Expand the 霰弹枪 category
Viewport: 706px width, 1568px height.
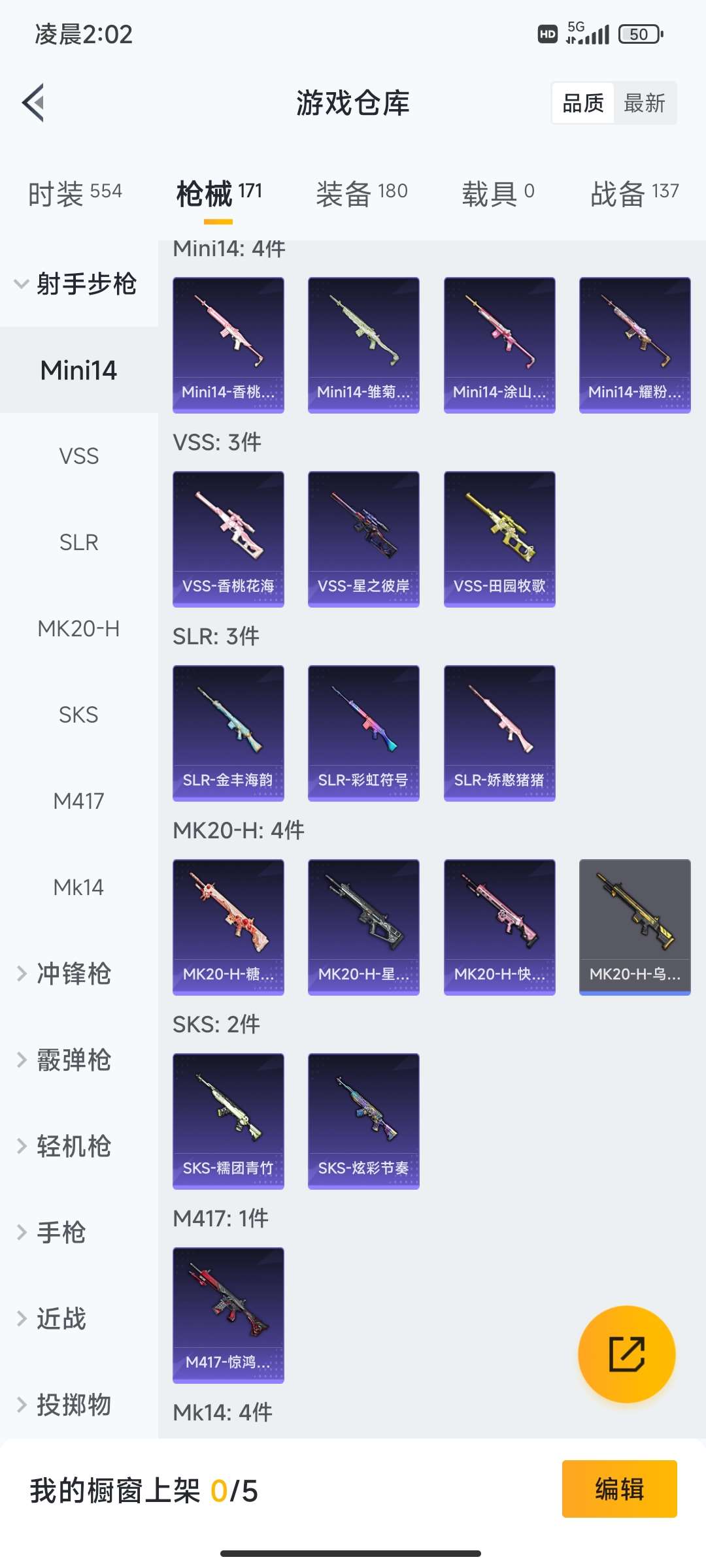point(72,1060)
